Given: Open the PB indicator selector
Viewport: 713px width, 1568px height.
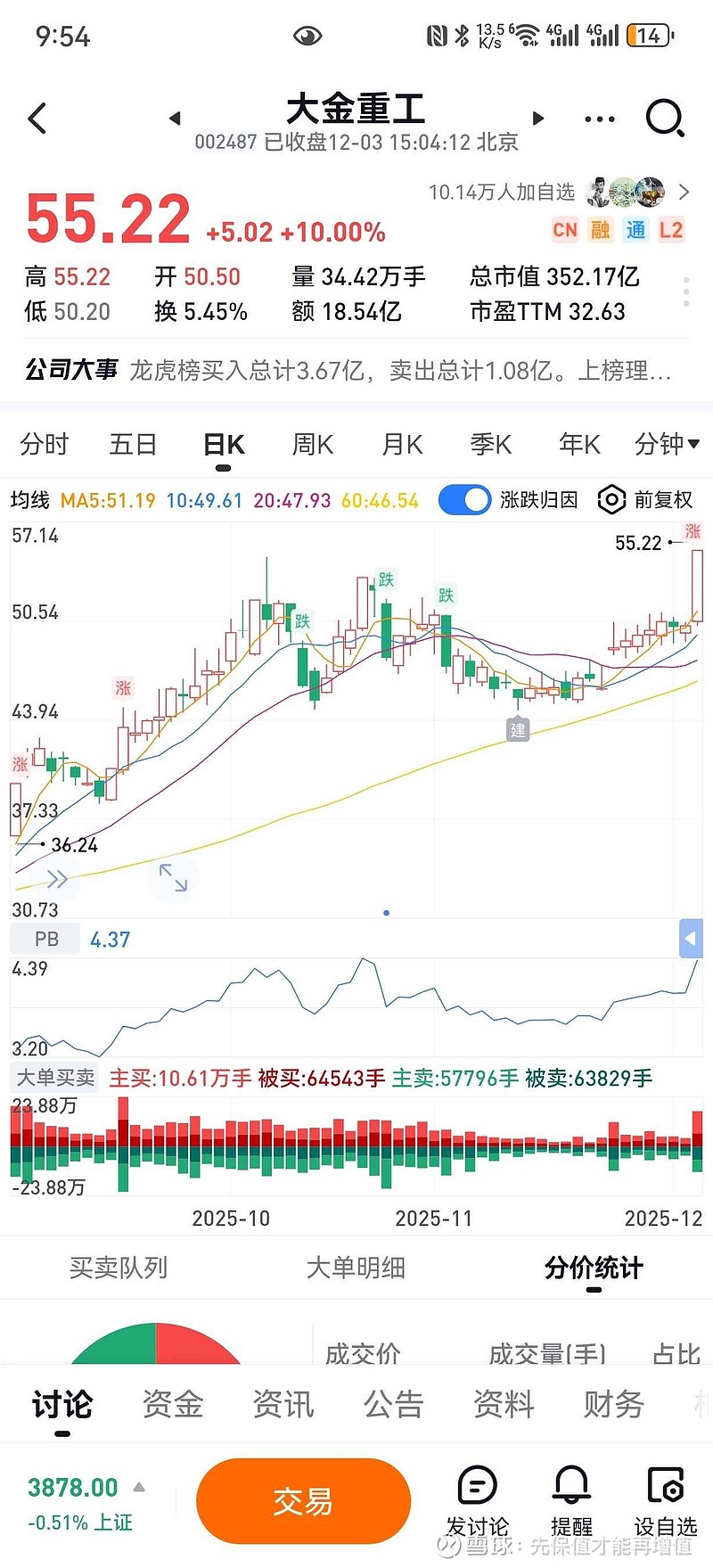Looking at the screenshot, I should 45,939.
